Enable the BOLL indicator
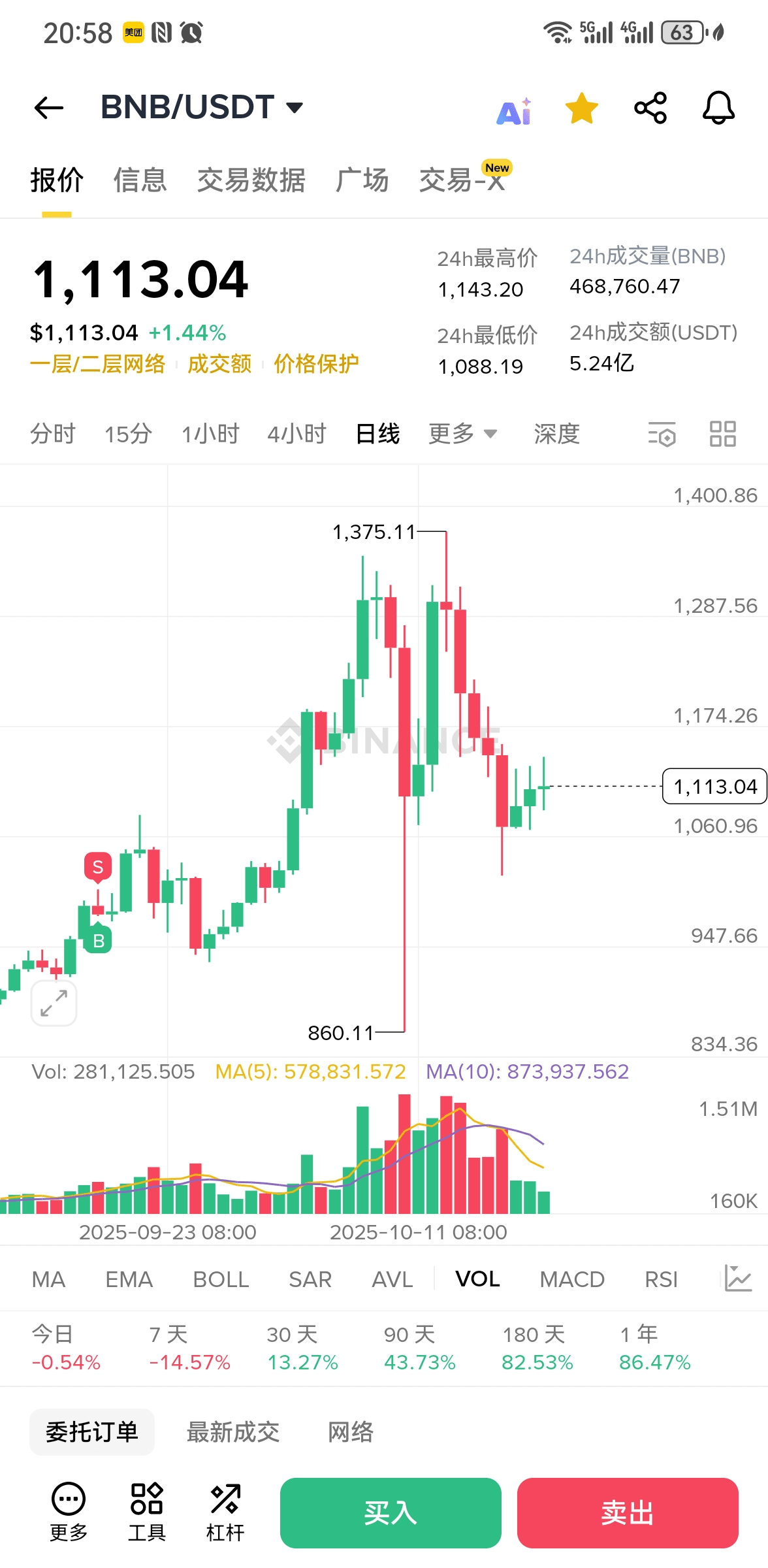This screenshot has height=1568, width=768. pyautogui.click(x=221, y=1279)
